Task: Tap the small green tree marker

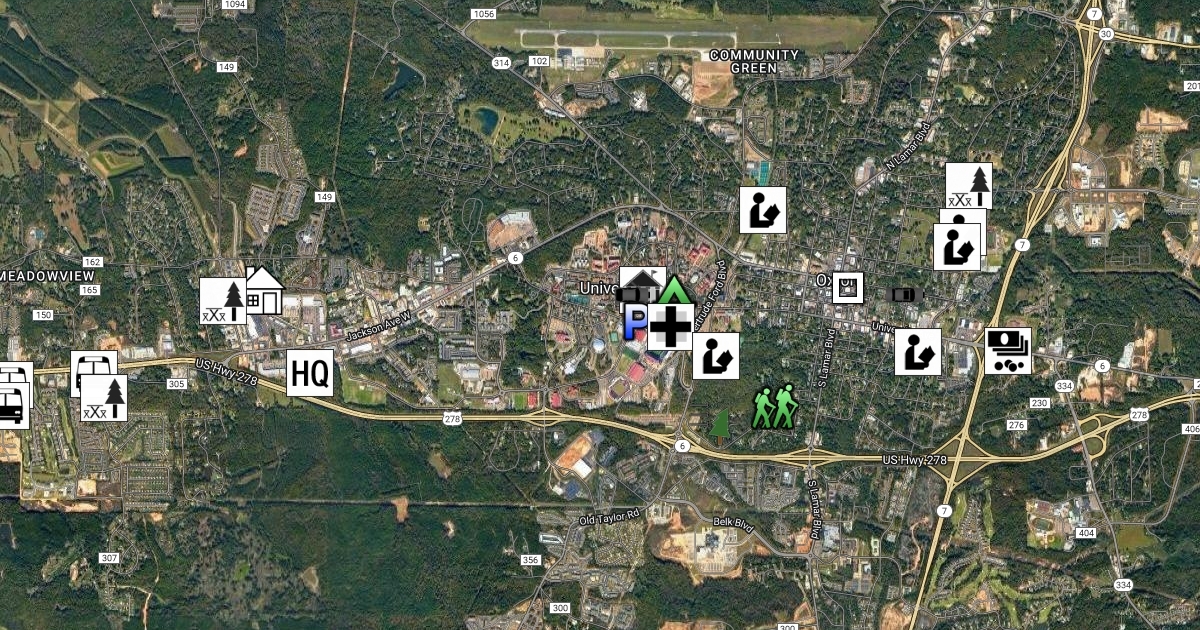Action: point(720,424)
